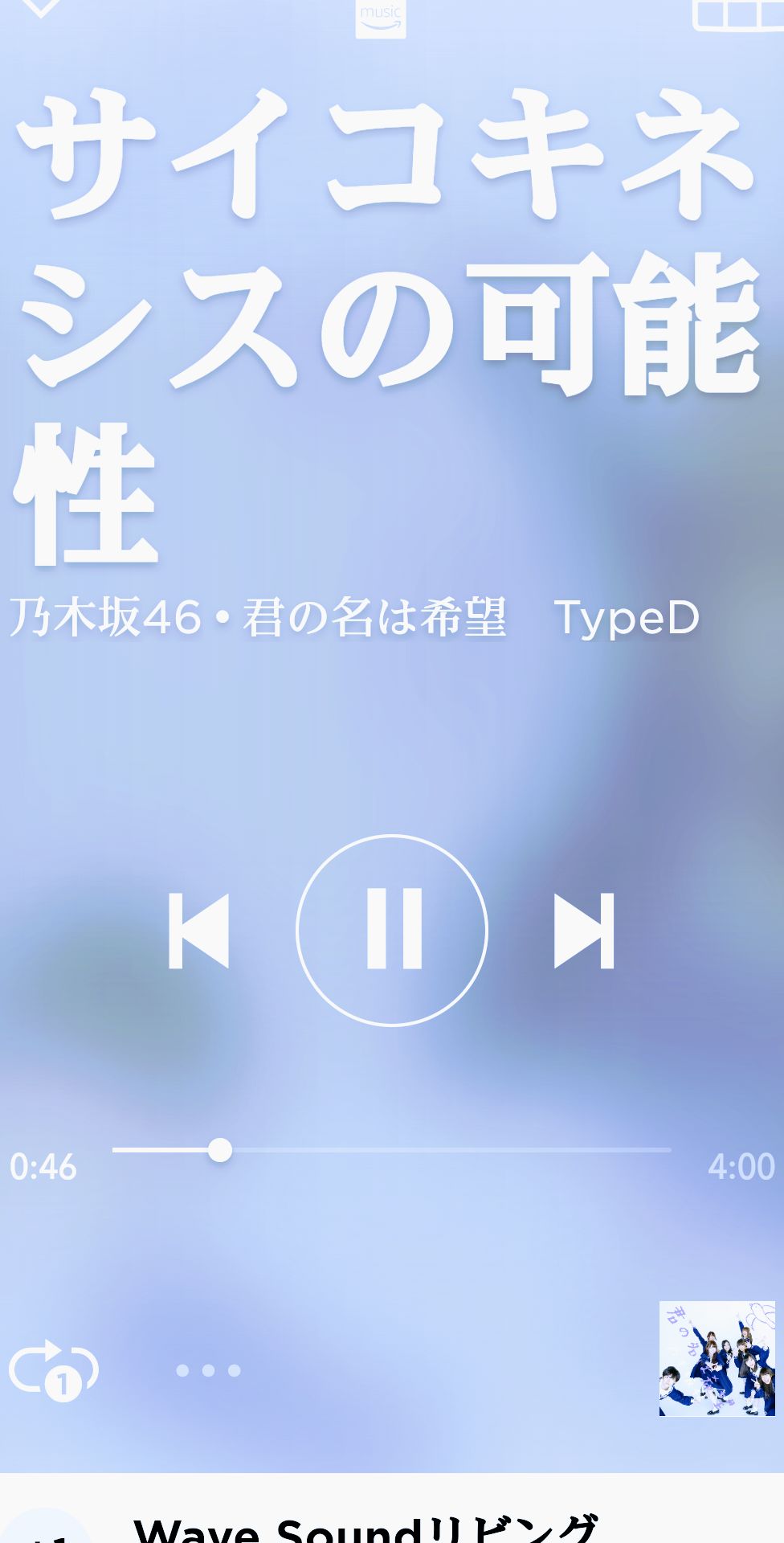
Task: Tap the loop arrows of the repeat control
Action: [55, 1366]
